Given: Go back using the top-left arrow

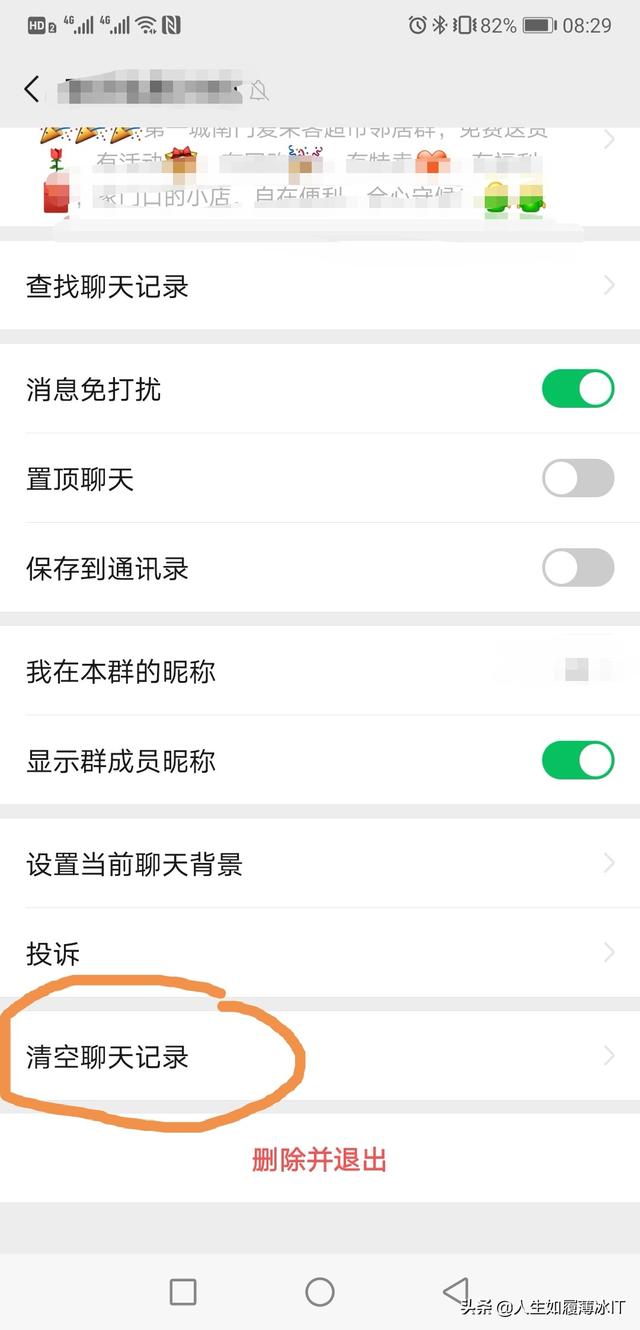Looking at the screenshot, I should click(32, 88).
